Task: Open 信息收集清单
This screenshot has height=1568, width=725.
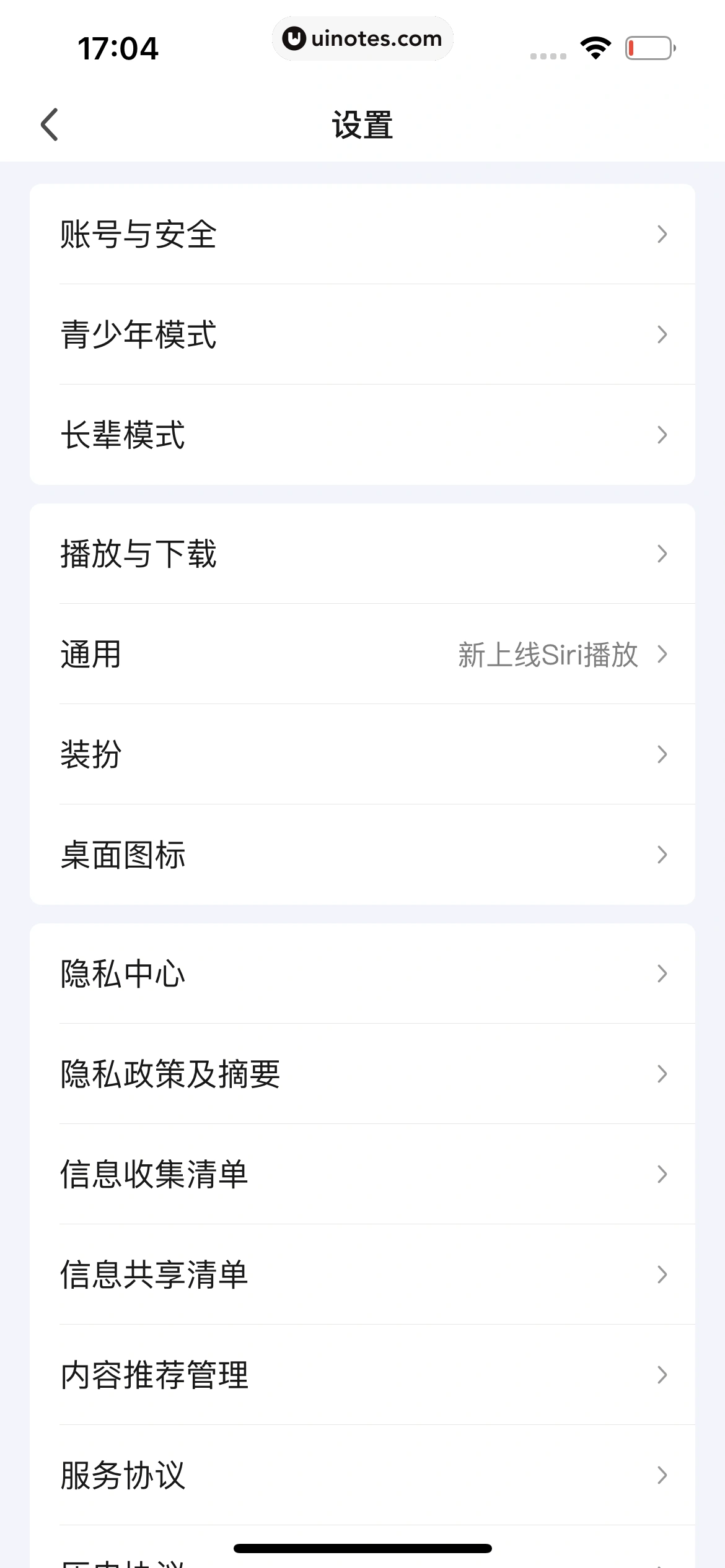Action: (x=362, y=1174)
